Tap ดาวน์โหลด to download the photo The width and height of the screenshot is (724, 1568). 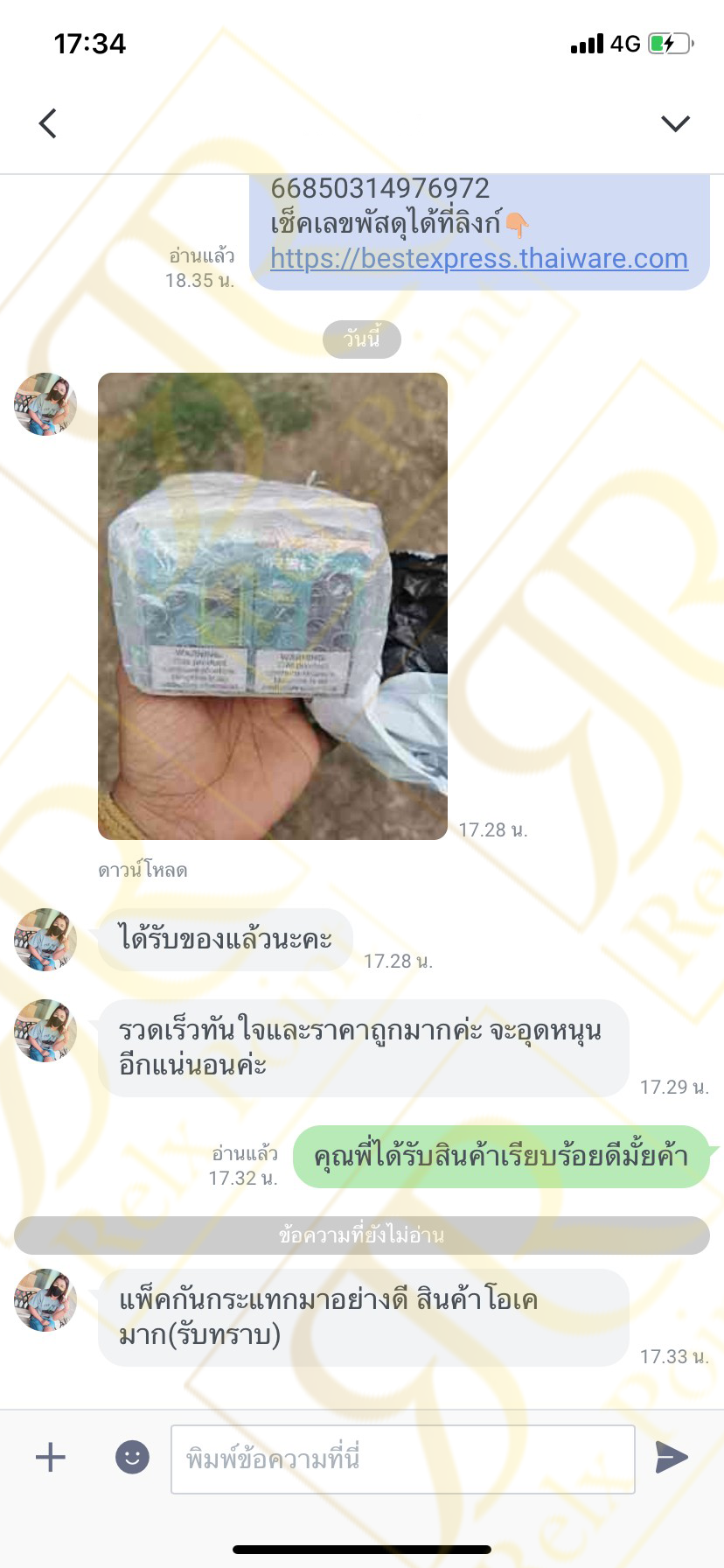(x=143, y=870)
